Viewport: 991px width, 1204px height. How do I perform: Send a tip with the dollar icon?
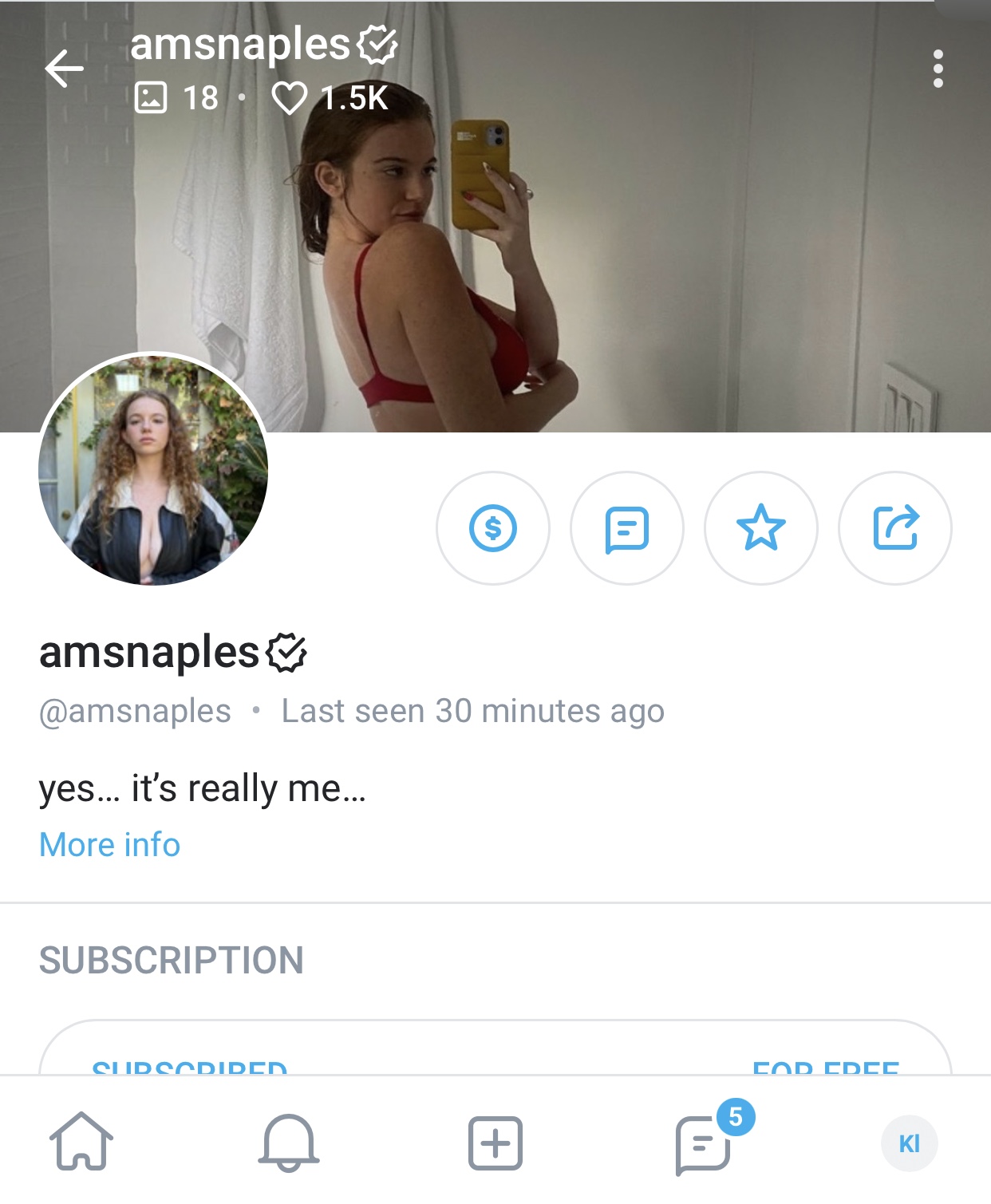point(493,528)
